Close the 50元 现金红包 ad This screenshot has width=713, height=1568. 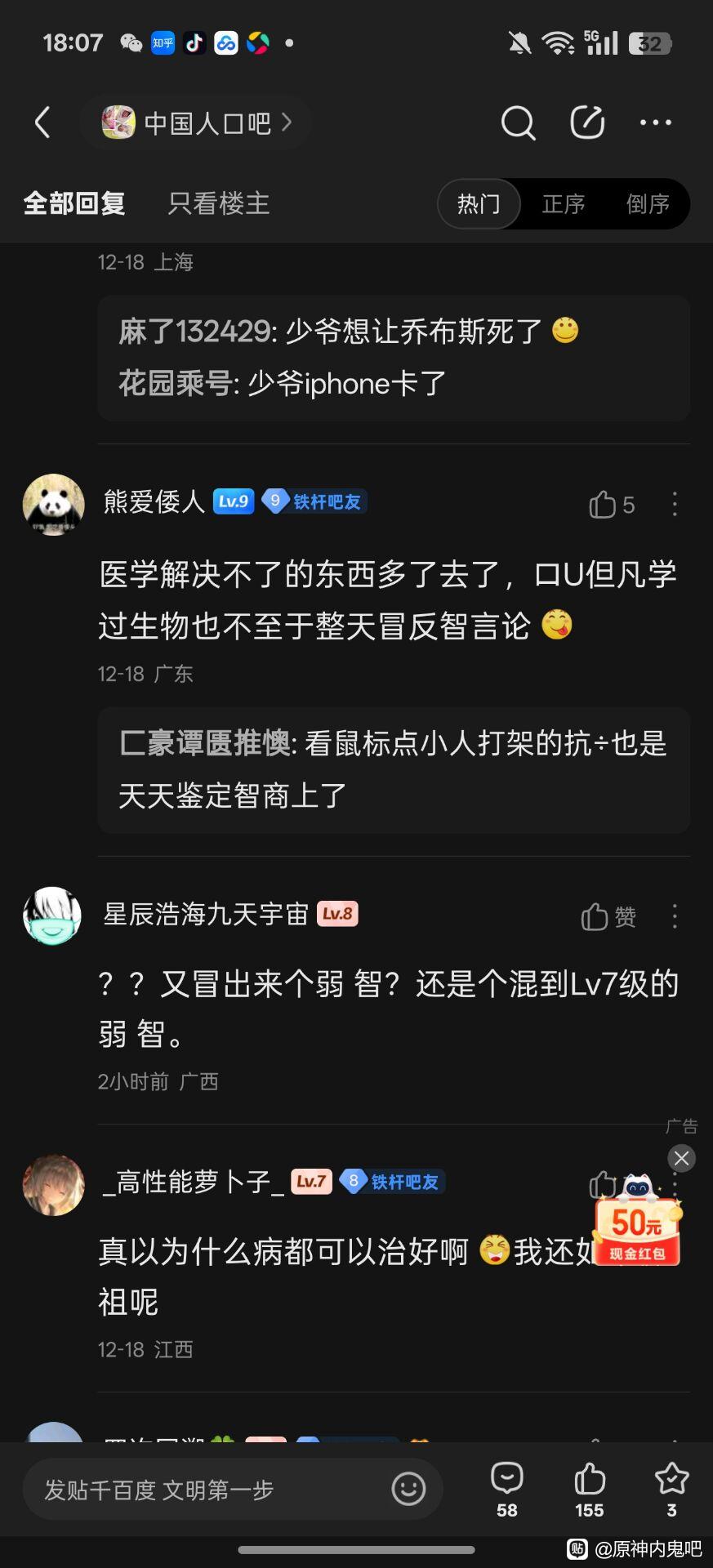pos(681,1158)
